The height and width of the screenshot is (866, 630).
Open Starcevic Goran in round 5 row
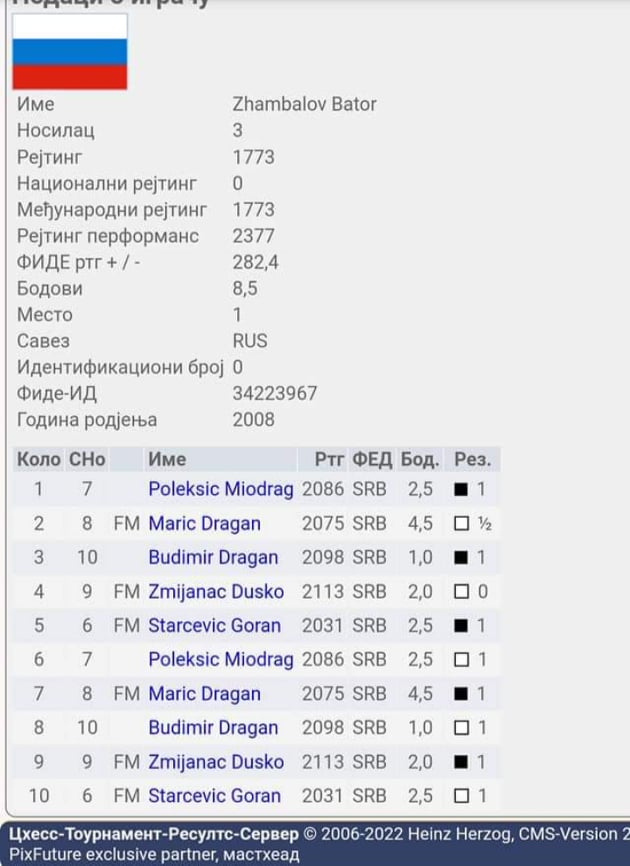pos(215,626)
